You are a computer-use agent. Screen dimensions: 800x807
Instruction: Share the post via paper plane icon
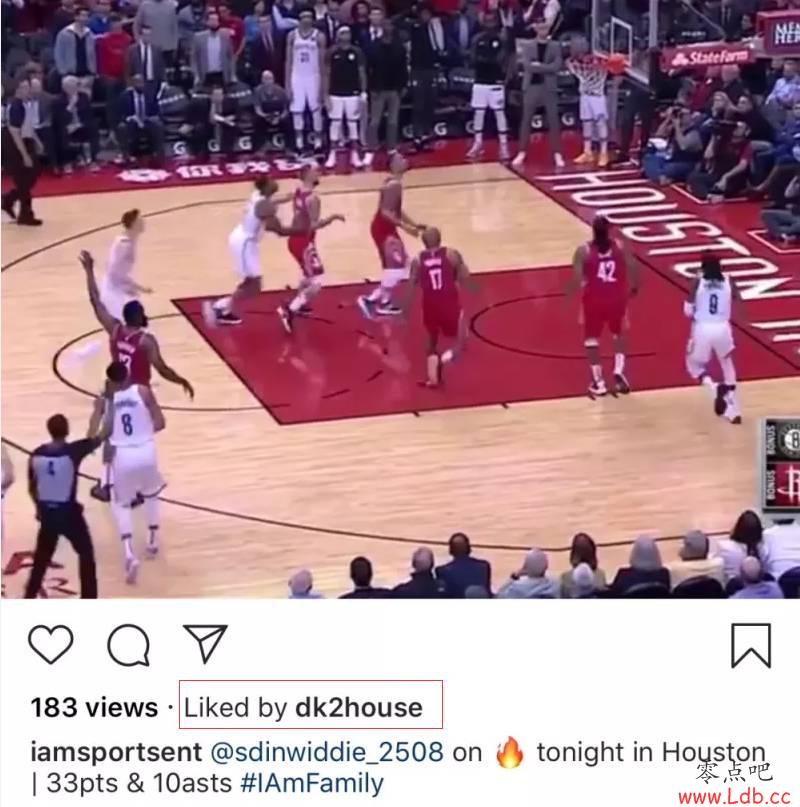pyautogui.click(x=205, y=644)
